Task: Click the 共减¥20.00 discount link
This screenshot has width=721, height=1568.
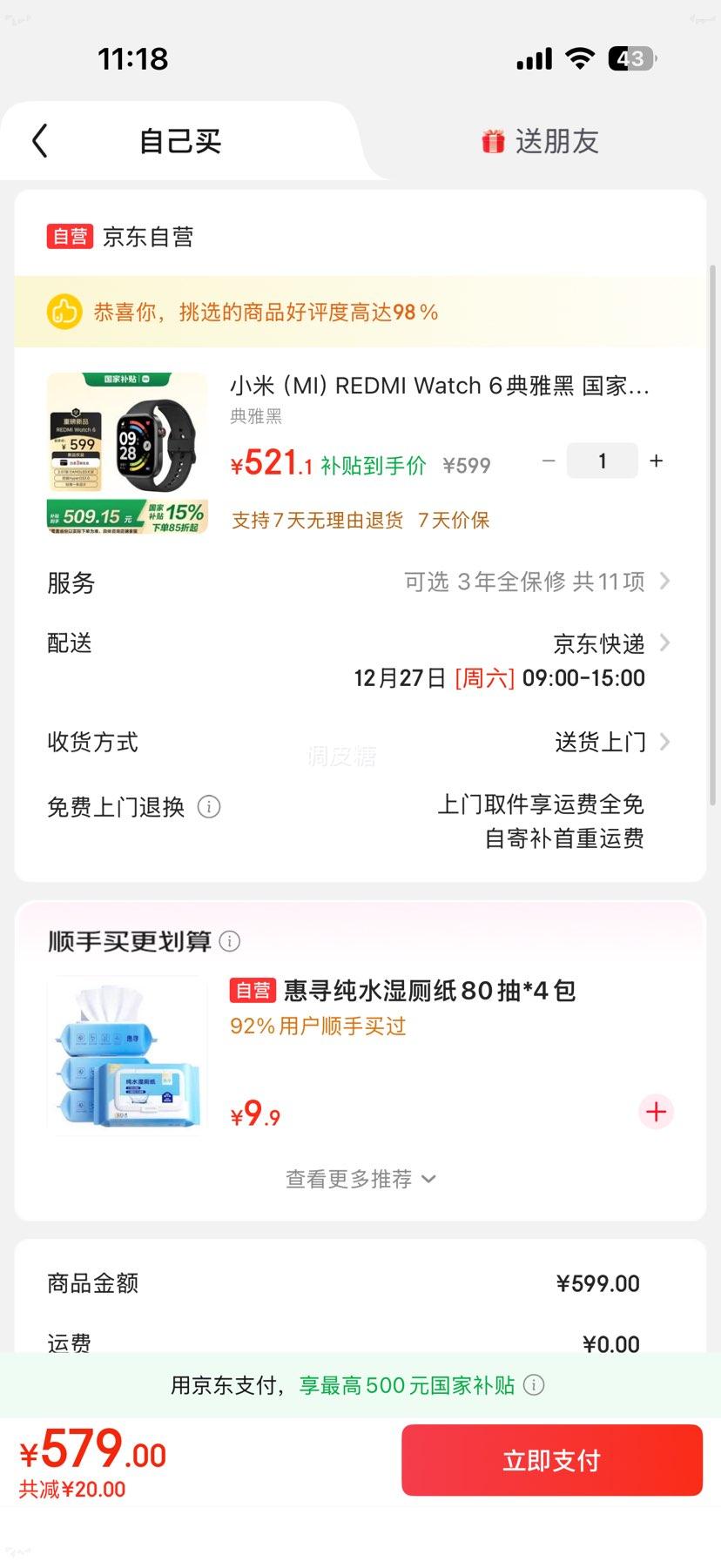Action: pos(71,1489)
